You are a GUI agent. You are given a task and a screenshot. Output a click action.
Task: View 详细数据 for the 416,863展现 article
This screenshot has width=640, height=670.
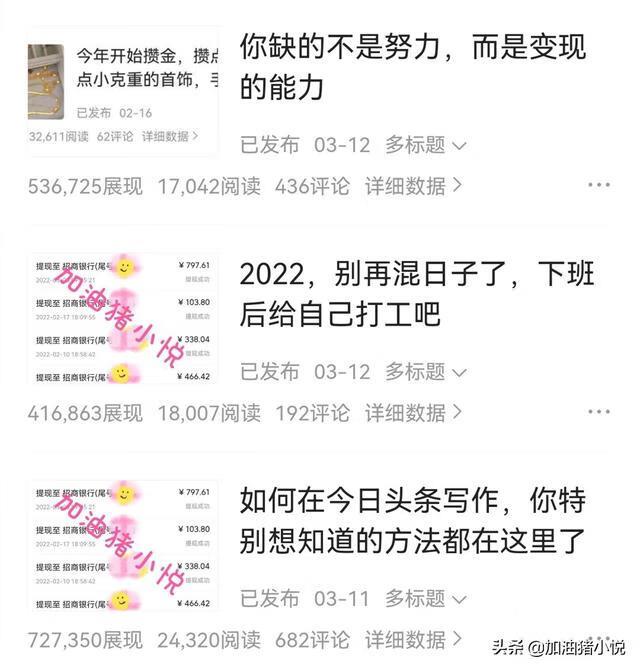click(x=413, y=413)
